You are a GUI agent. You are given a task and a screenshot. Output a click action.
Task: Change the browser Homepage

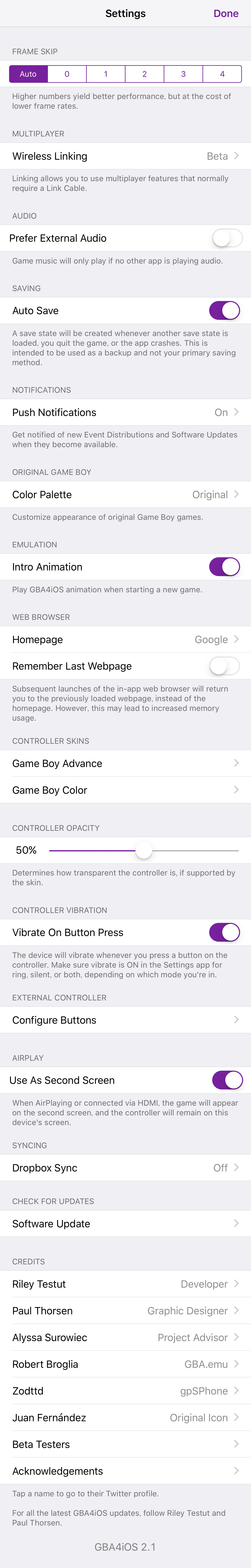[125, 639]
